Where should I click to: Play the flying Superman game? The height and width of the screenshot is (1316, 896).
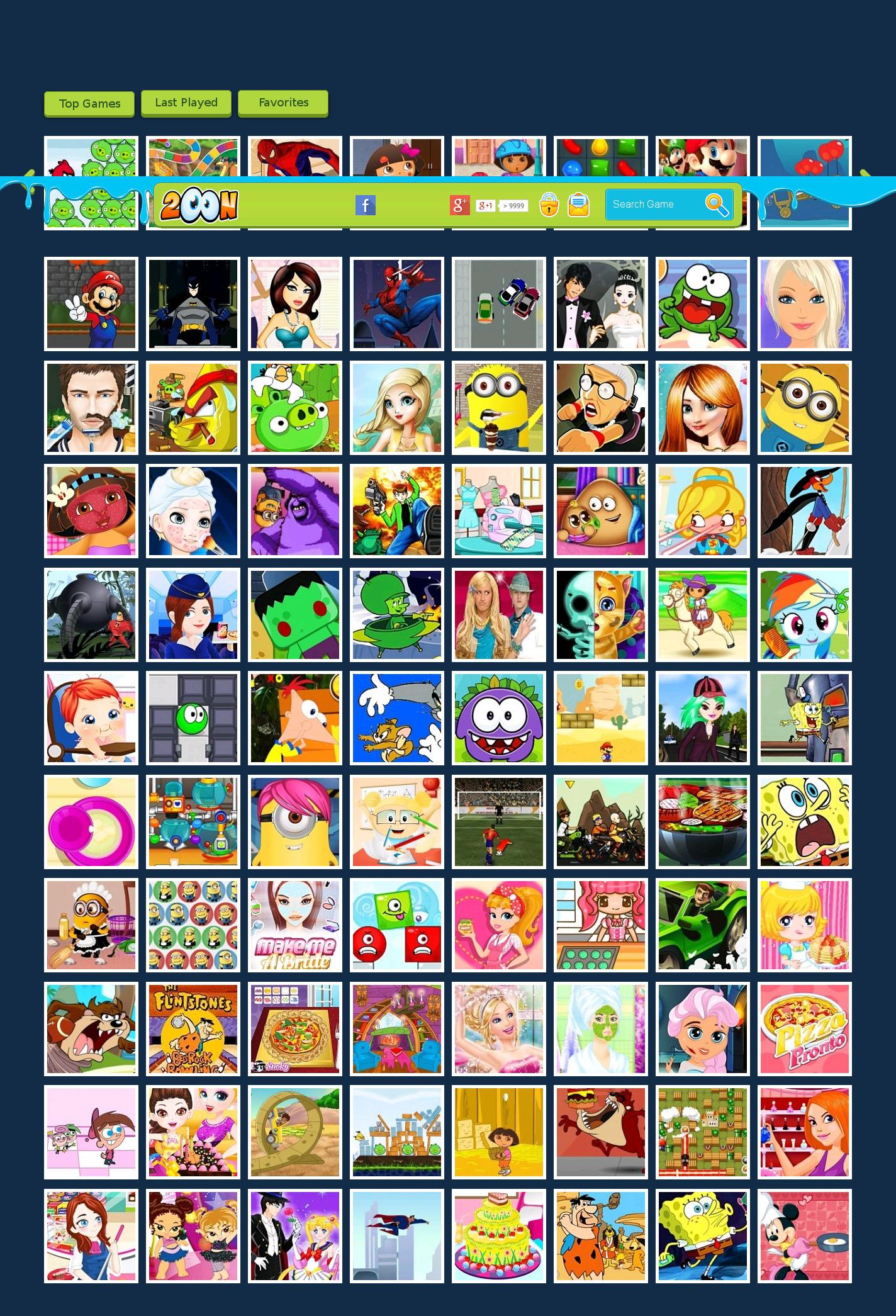coord(397,1236)
